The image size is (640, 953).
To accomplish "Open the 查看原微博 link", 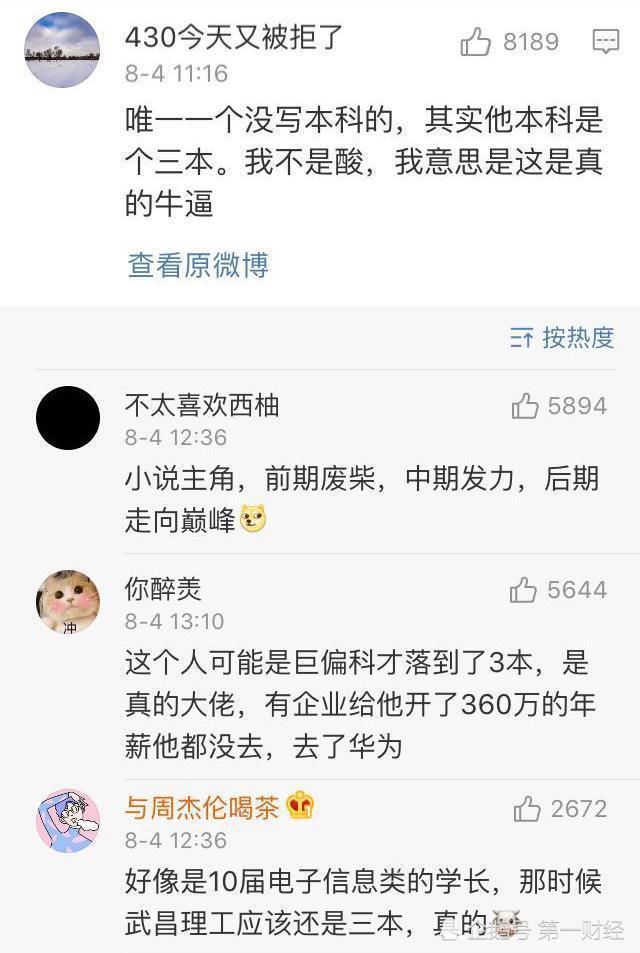I will (198, 265).
